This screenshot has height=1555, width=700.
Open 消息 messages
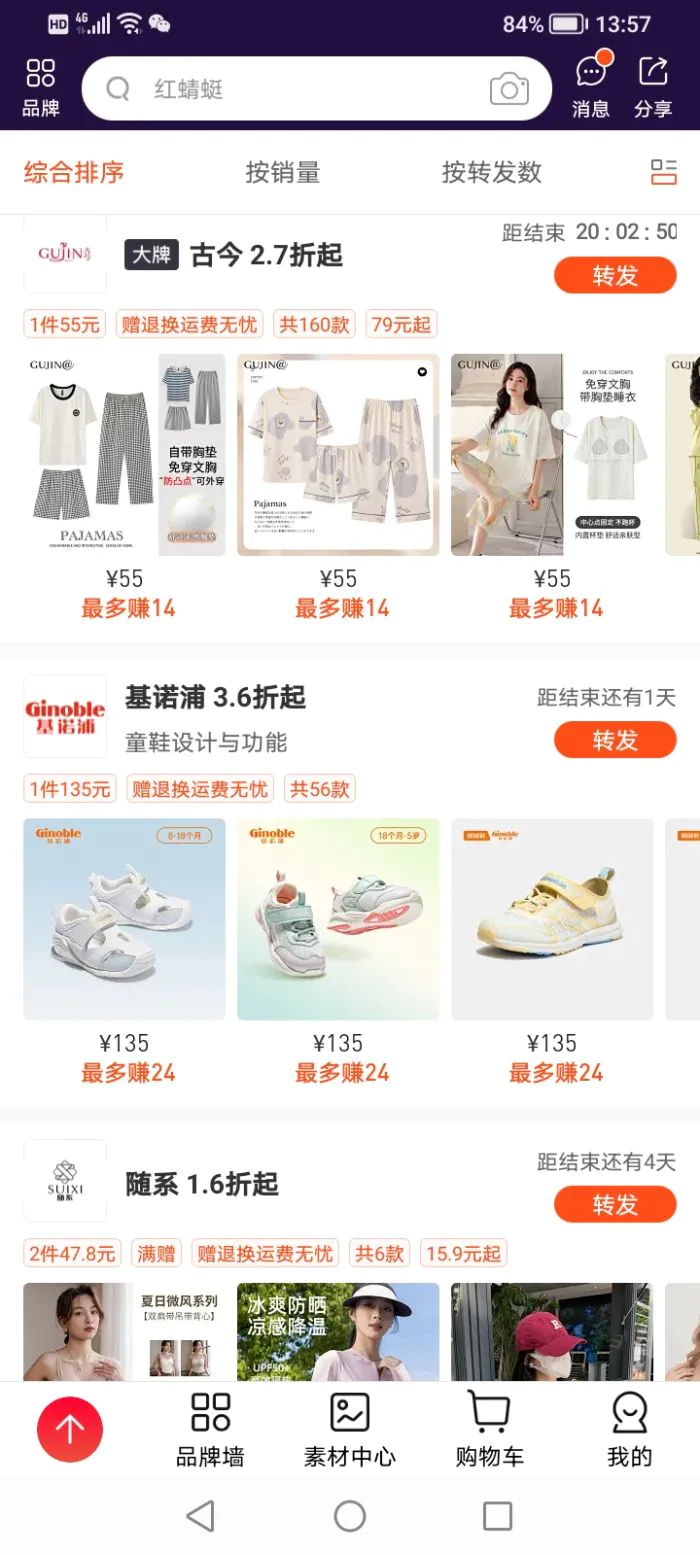[x=591, y=88]
